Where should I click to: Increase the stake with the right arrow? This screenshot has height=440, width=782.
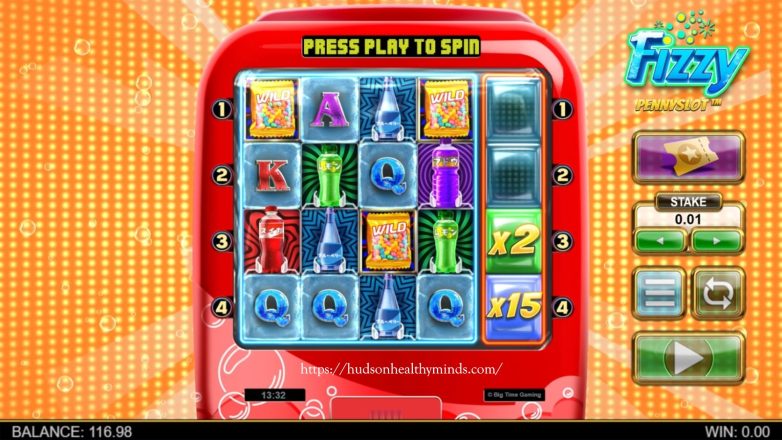coord(716,241)
